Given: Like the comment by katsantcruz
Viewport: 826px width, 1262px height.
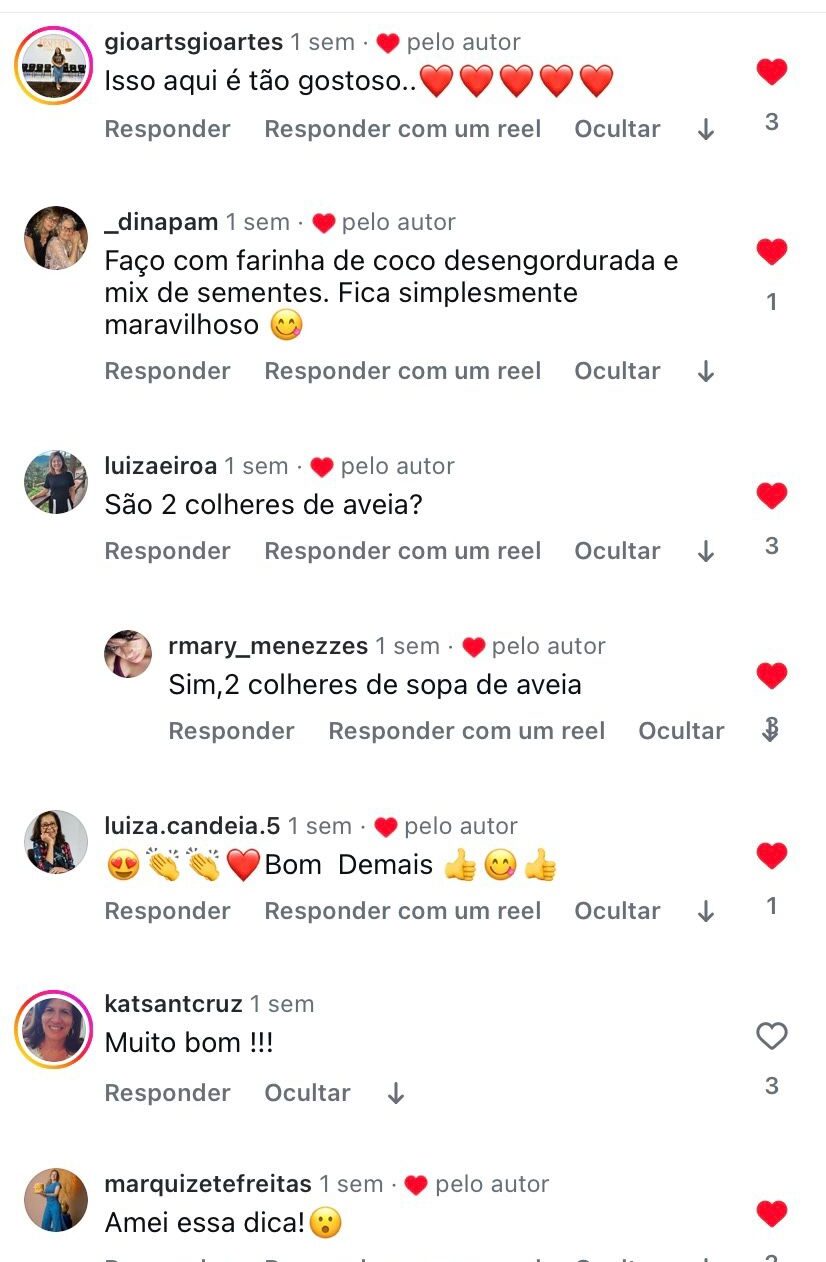Looking at the screenshot, I should pos(771,1037).
